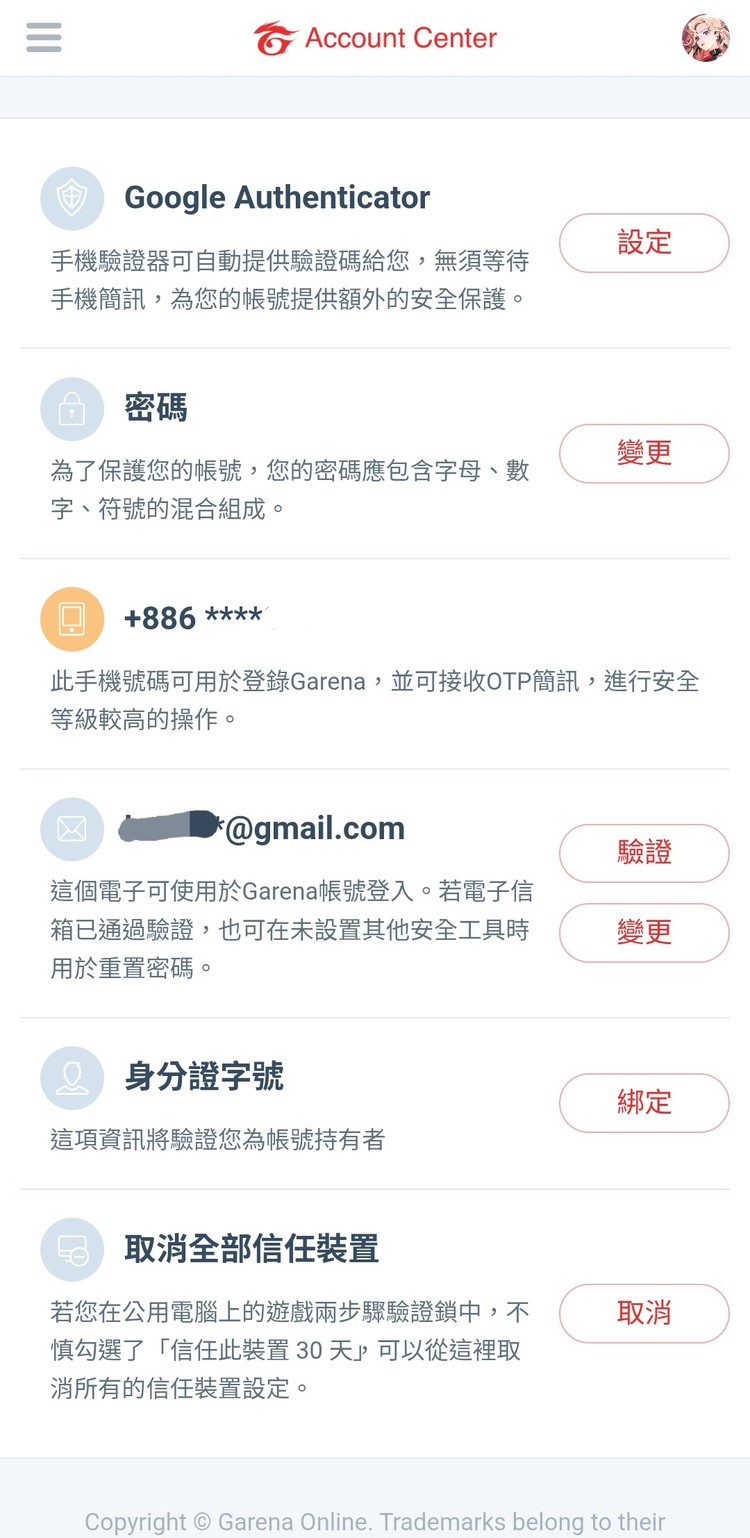Click the masked +886 phone number text

200,618
